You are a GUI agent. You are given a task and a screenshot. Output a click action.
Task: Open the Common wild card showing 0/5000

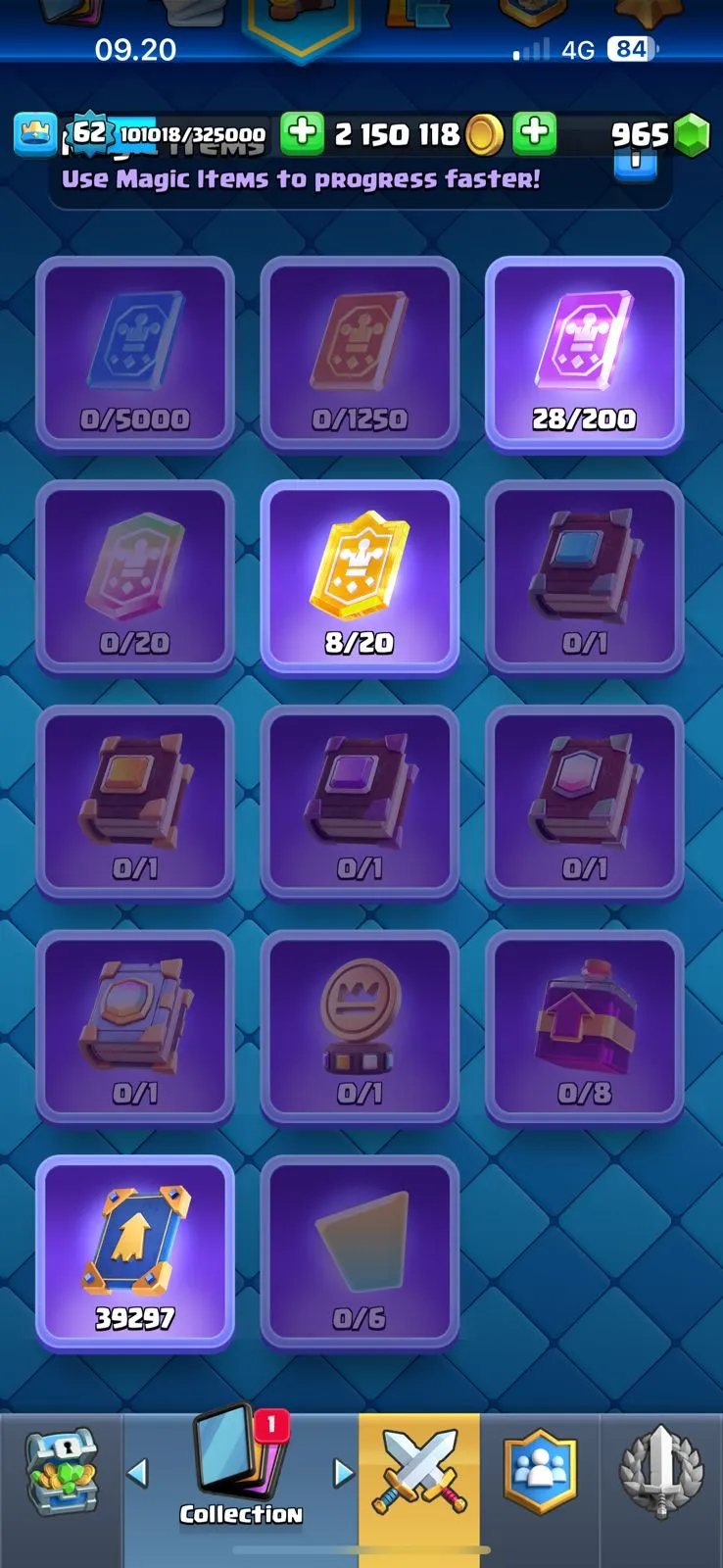[135, 353]
